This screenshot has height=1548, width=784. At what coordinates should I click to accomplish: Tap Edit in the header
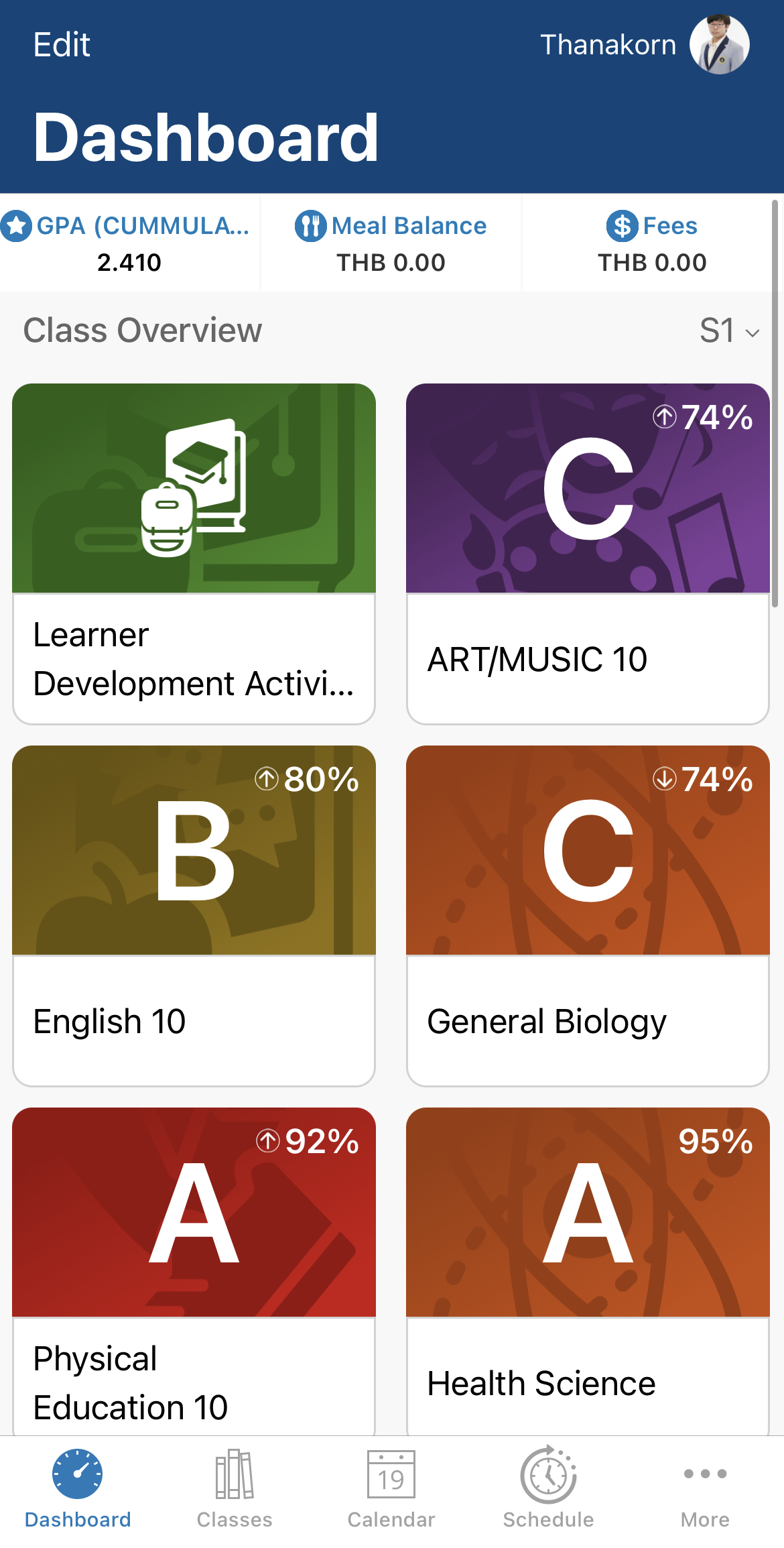[x=62, y=45]
